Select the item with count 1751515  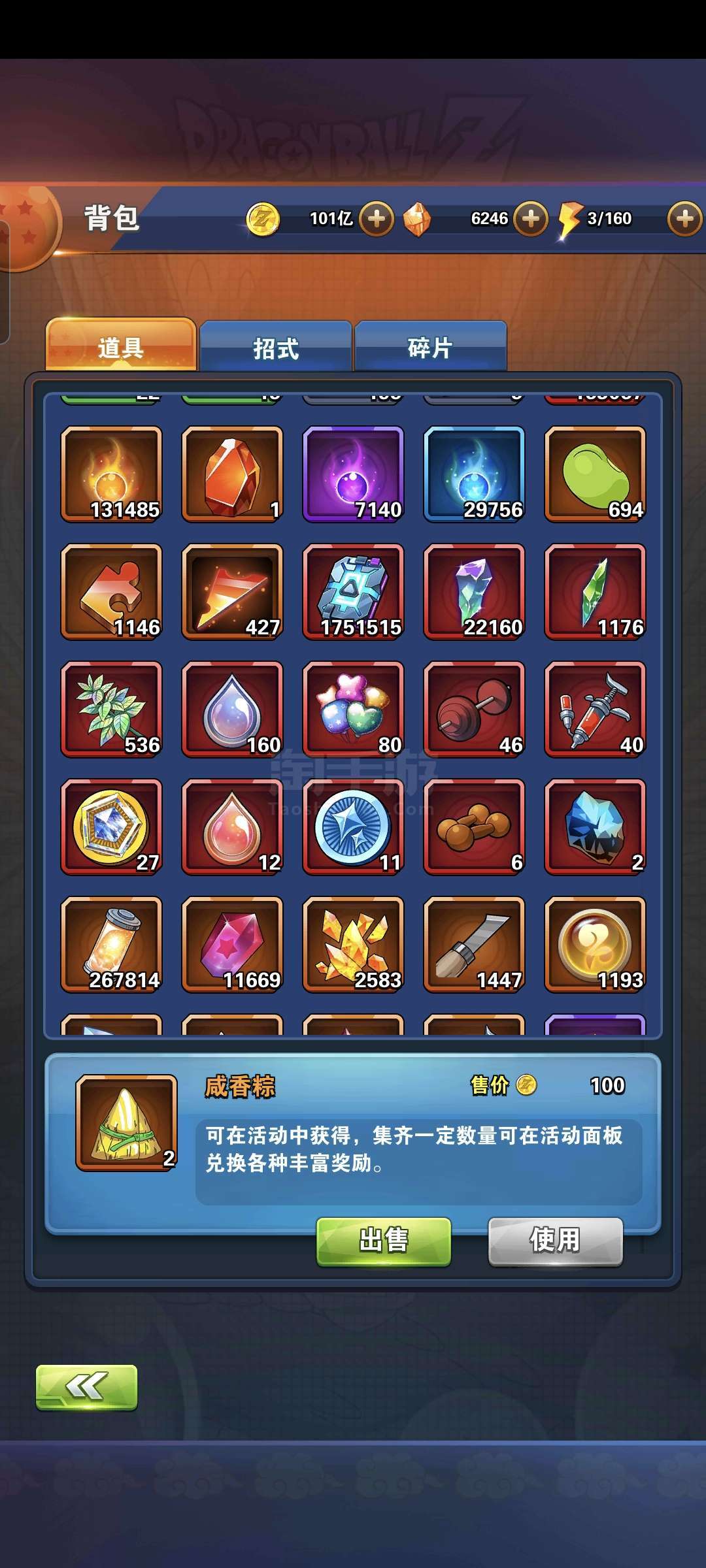353,592
